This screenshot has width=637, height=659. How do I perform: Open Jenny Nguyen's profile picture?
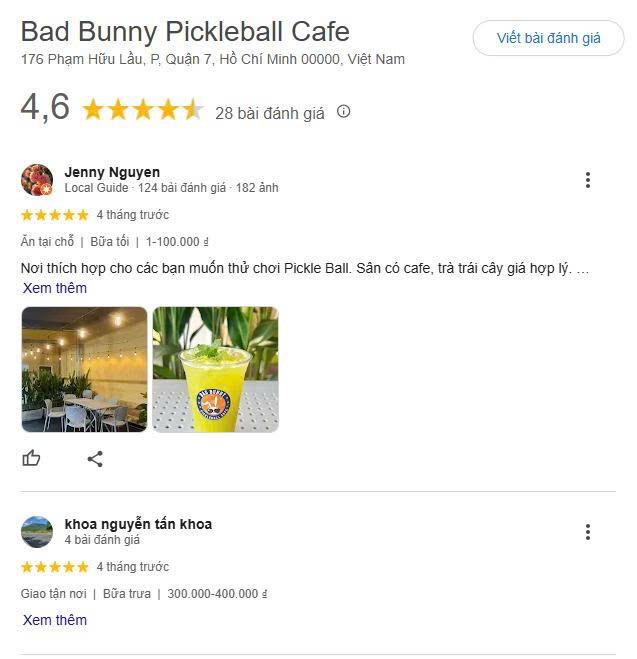(37, 180)
